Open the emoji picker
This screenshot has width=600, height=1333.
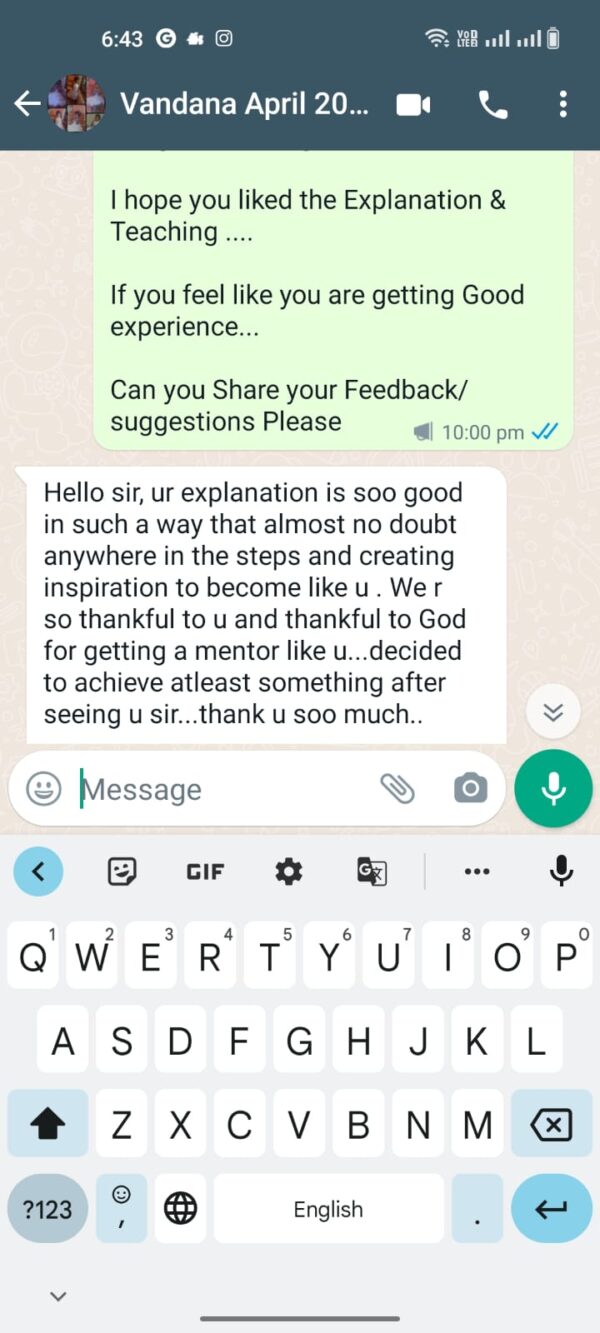pyautogui.click(x=43, y=789)
